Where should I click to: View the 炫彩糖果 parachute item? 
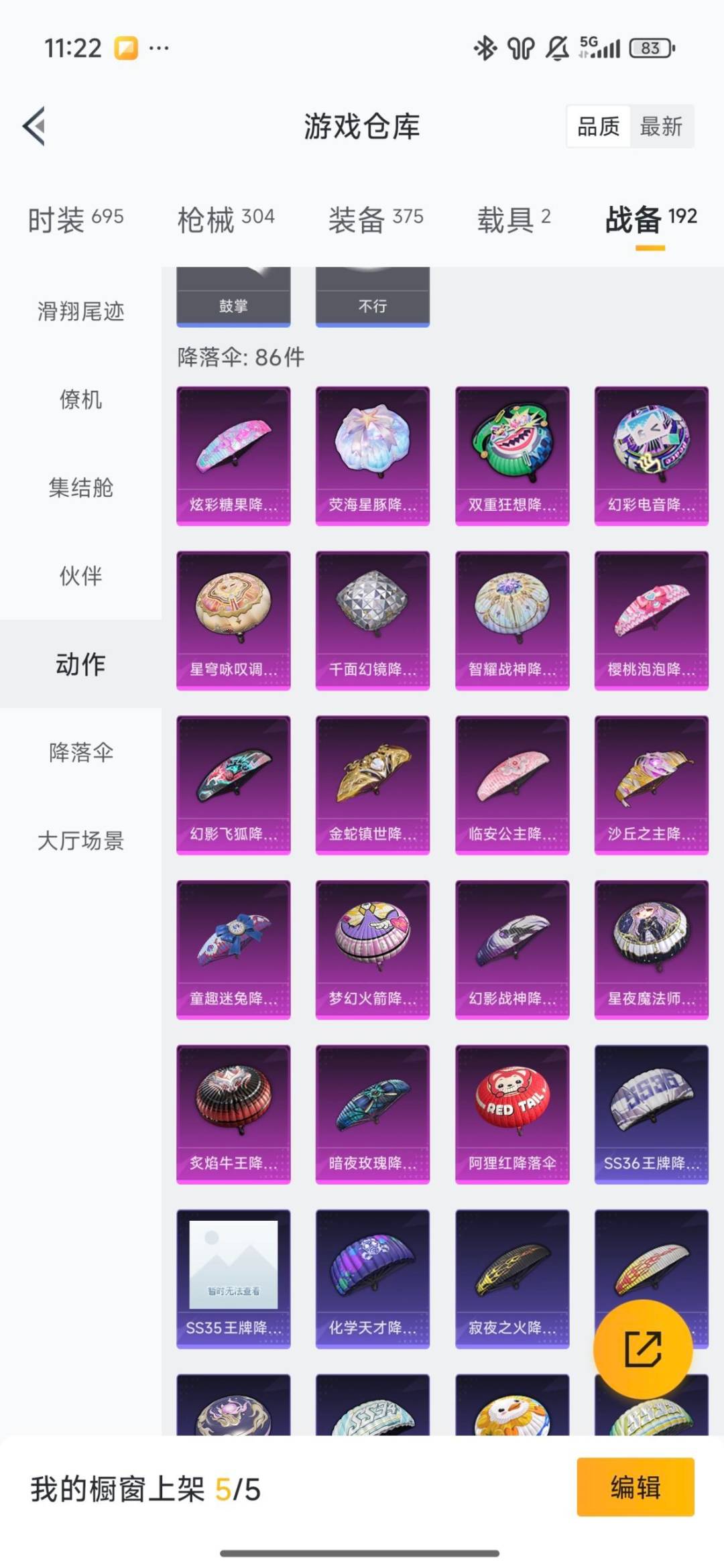(233, 455)
